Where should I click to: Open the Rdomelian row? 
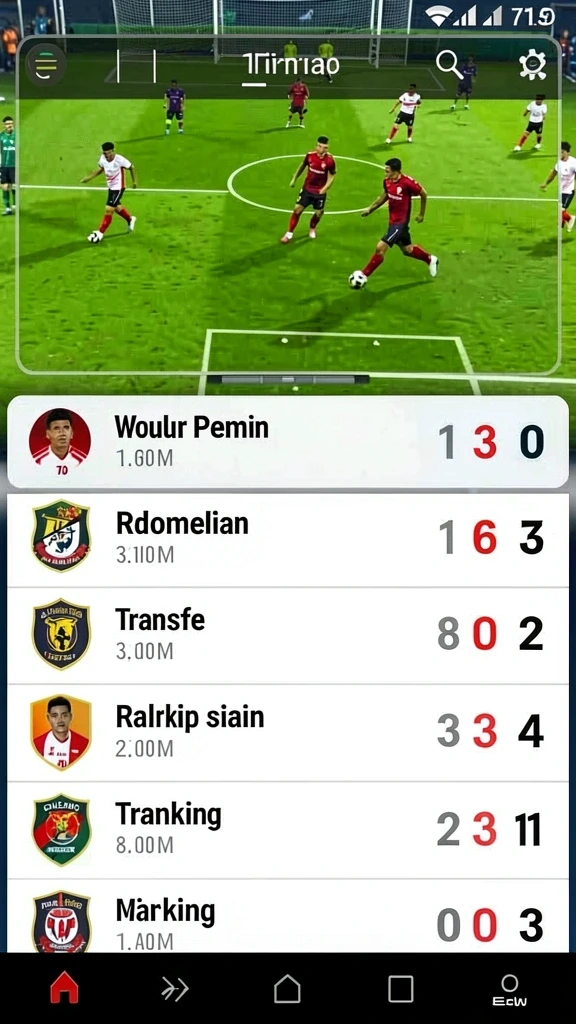pos(287,539)
